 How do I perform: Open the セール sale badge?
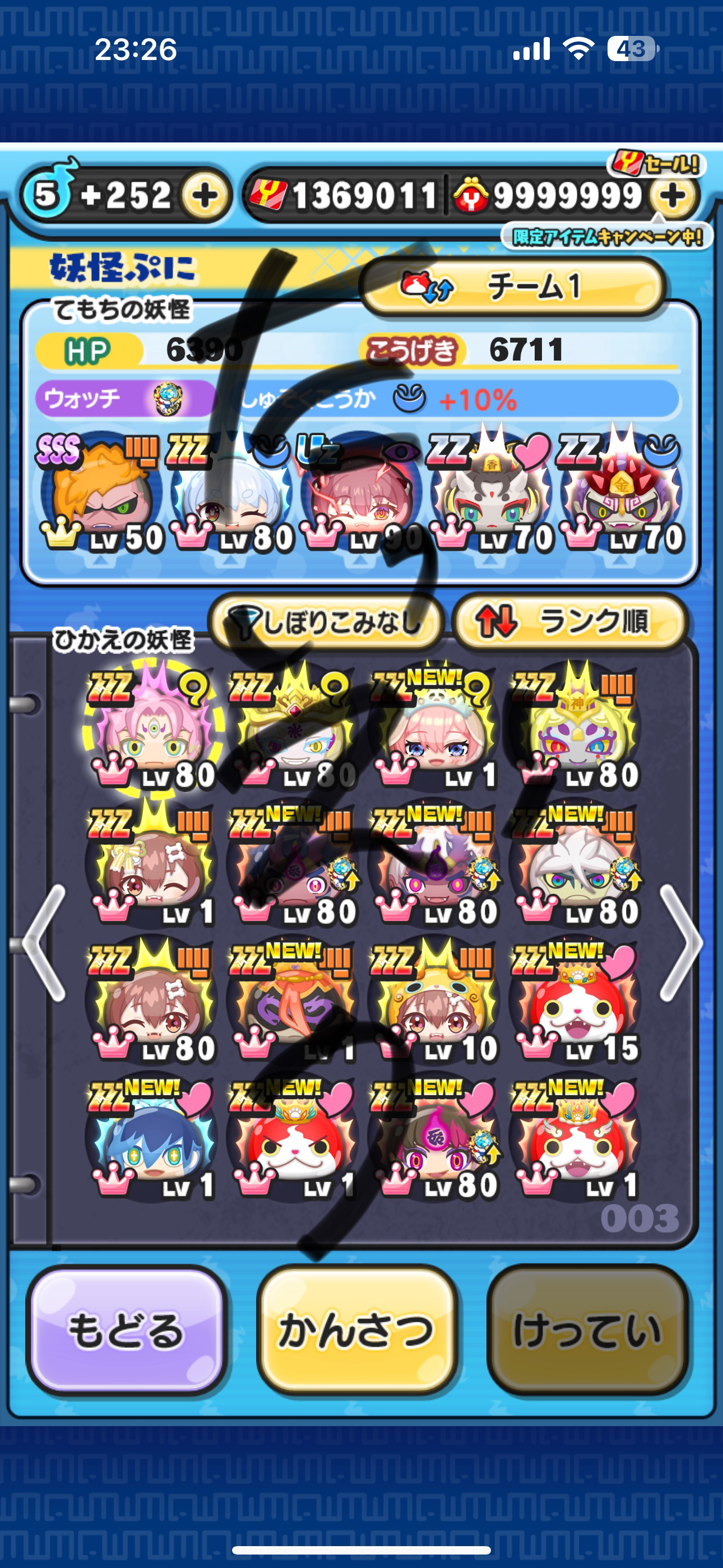click(x=656, y=163)
